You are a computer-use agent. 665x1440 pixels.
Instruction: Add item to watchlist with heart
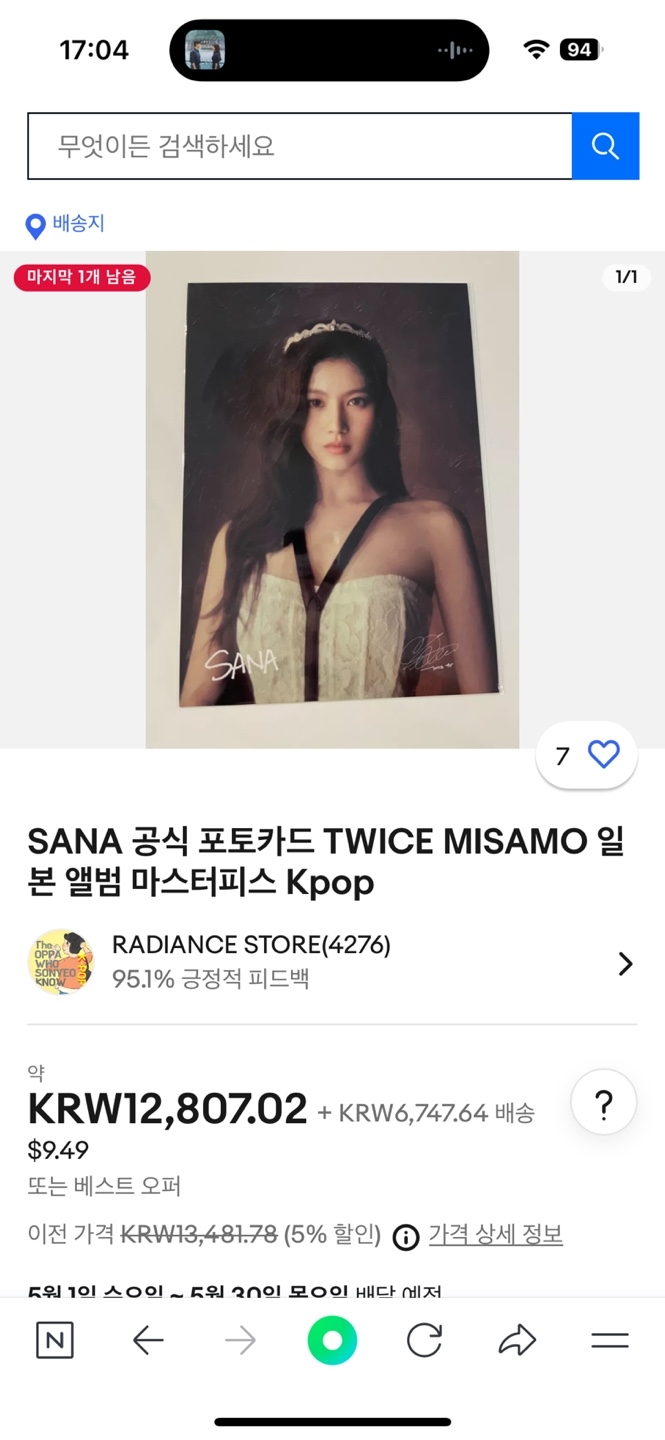[x=603, y=755]
